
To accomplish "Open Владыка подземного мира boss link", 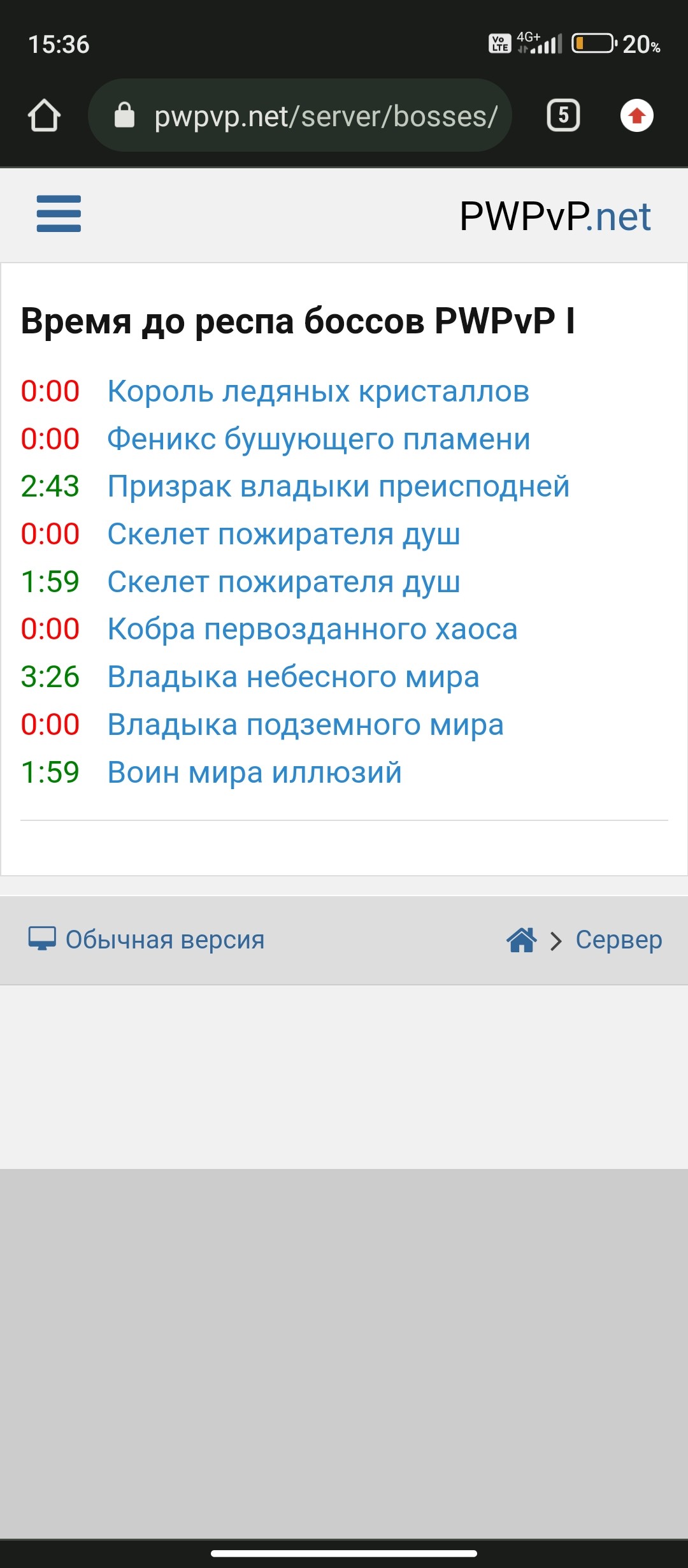I will click(x=305, y=725).
